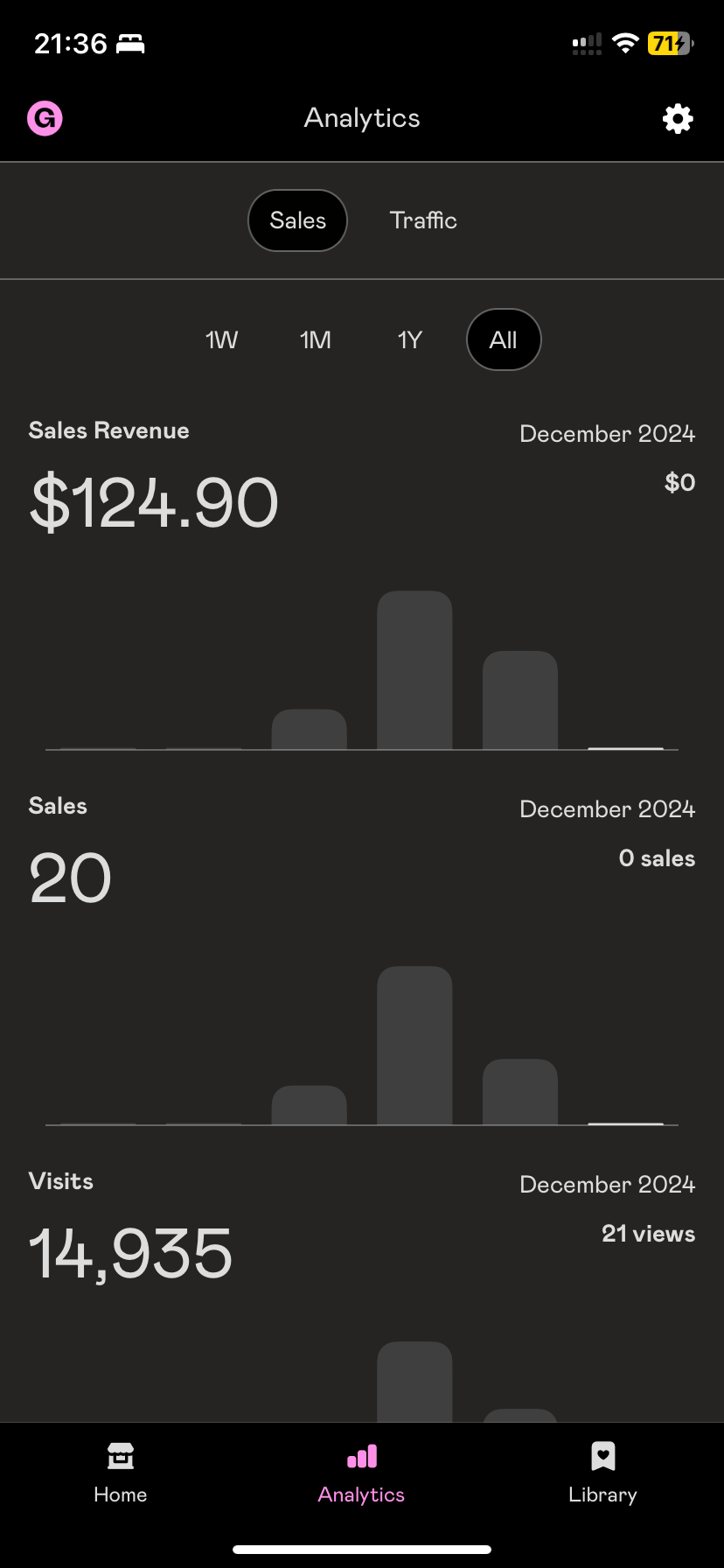
Task: Tap the Analytics bottom tab
Action: click(361, 1473)
